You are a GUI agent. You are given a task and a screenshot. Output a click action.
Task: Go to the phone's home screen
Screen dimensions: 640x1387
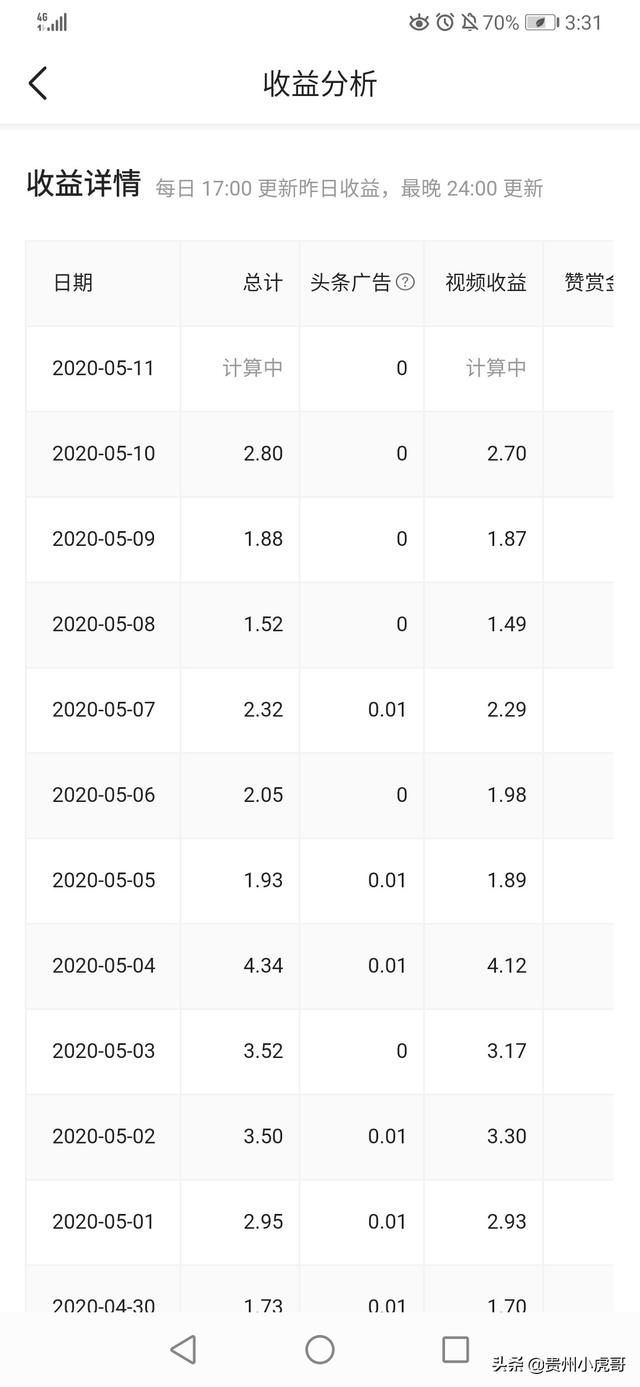(x=320, y=1349)
